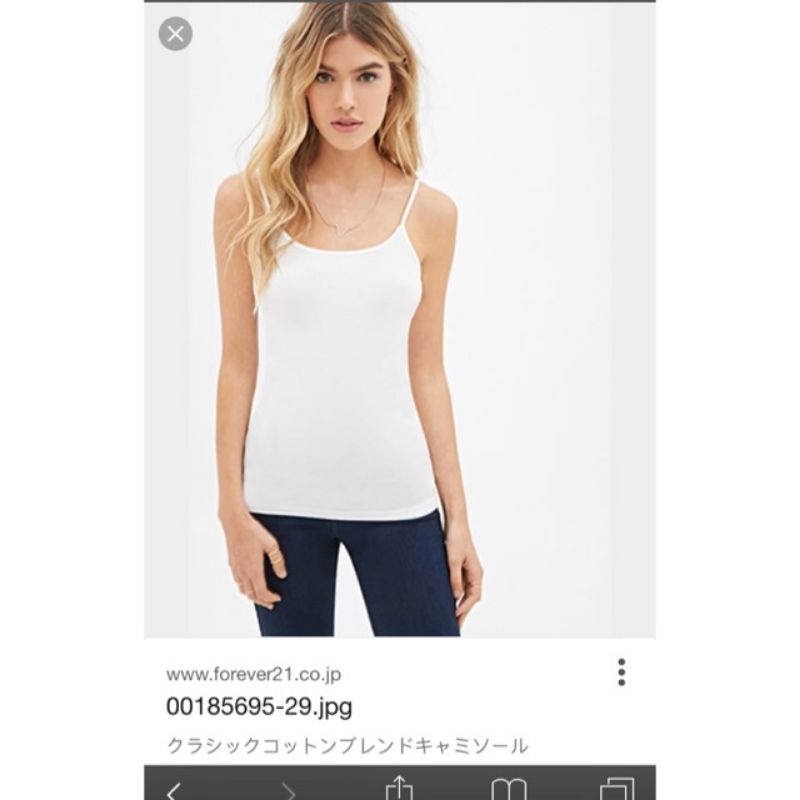Close the image preview
Screen dimensions: 800x800
point(175,34)
